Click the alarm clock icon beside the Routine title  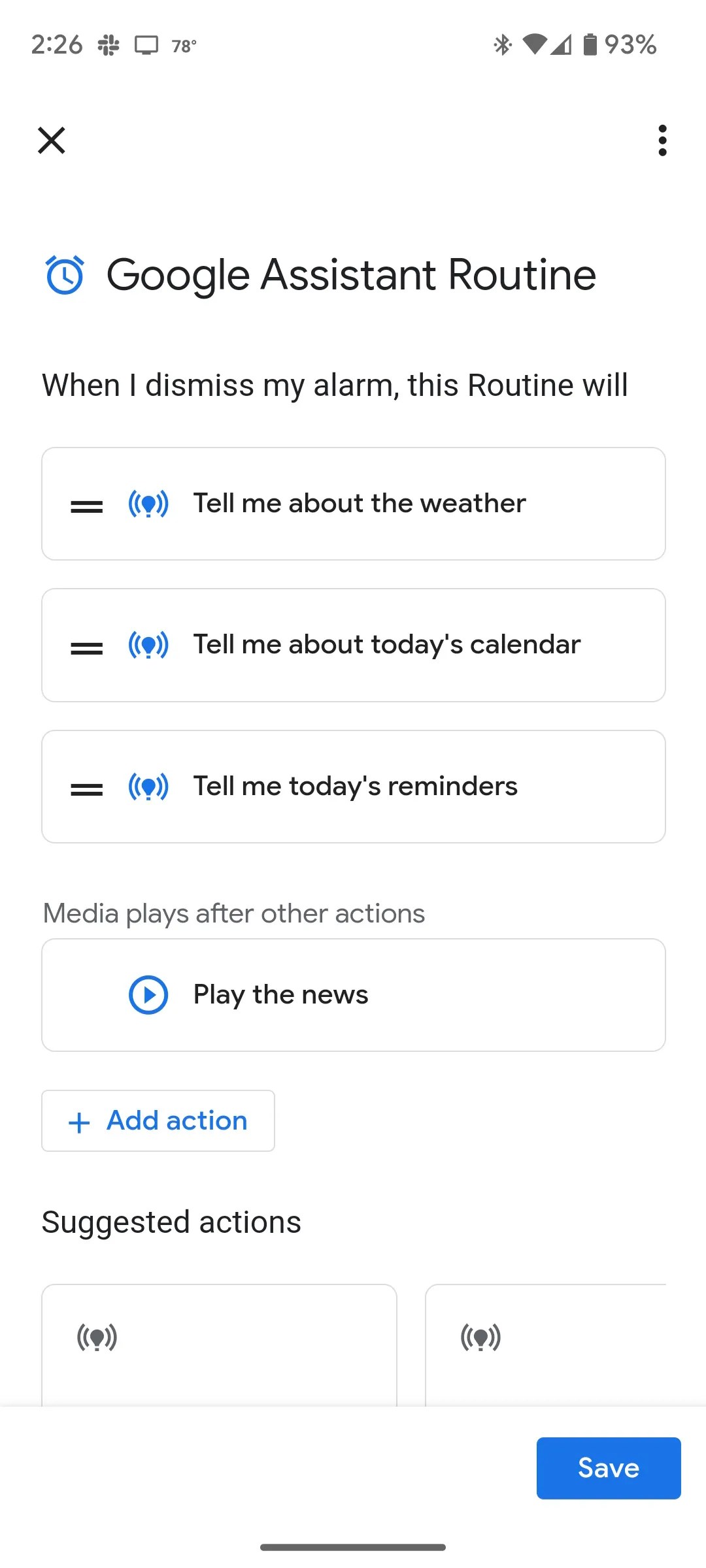[x=64, y=274]
